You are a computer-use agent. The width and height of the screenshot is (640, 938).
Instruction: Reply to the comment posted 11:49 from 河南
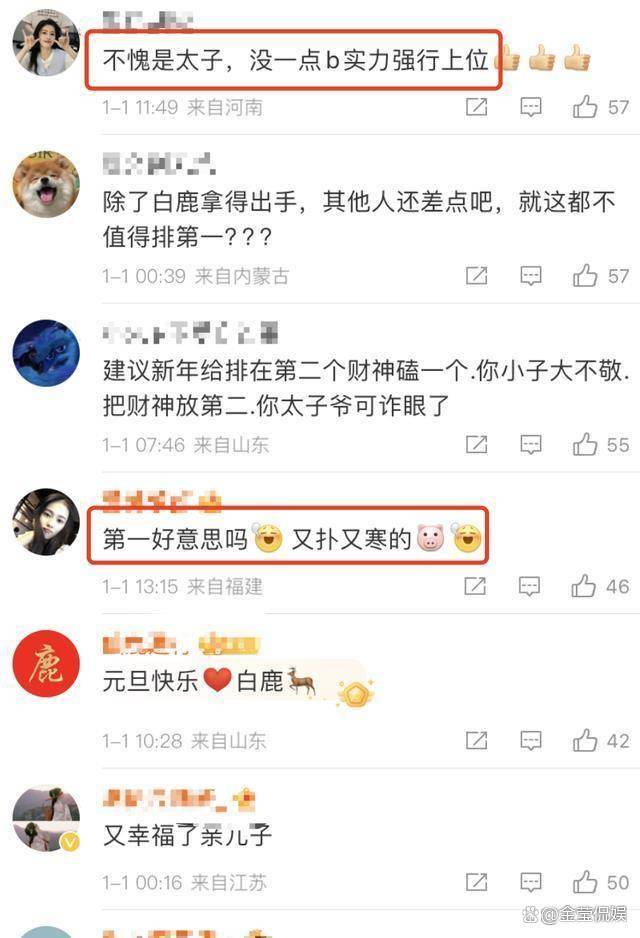tap(531, 106)
